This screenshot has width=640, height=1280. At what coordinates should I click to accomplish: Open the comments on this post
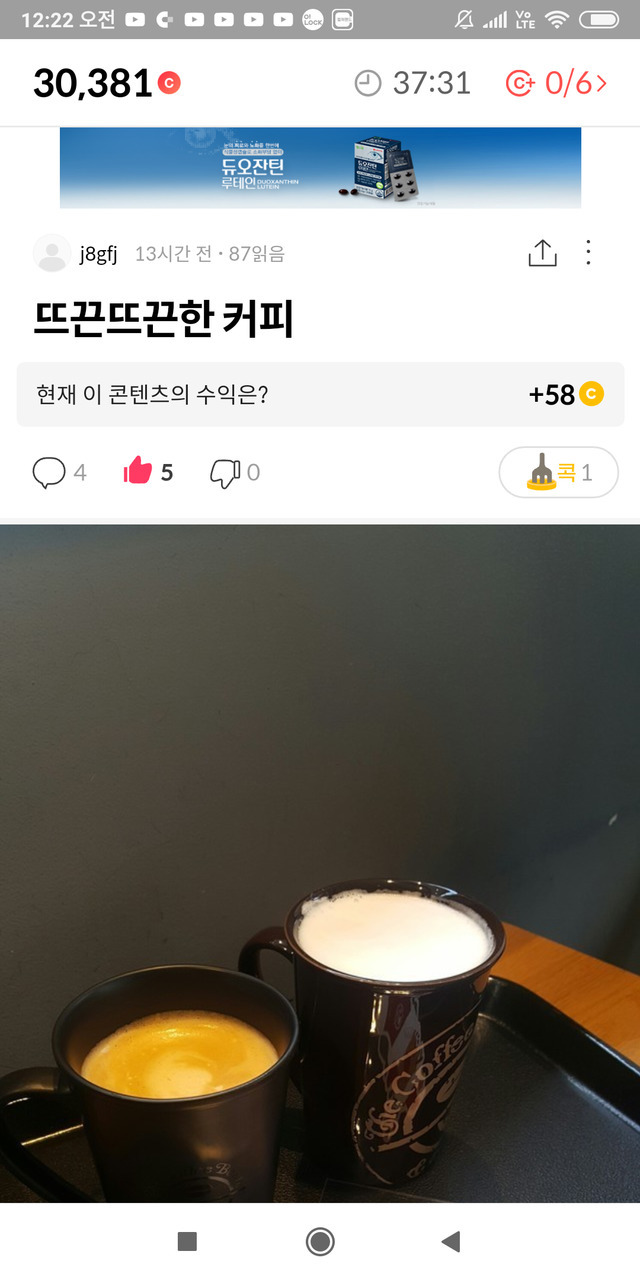(x=50, y=472)
